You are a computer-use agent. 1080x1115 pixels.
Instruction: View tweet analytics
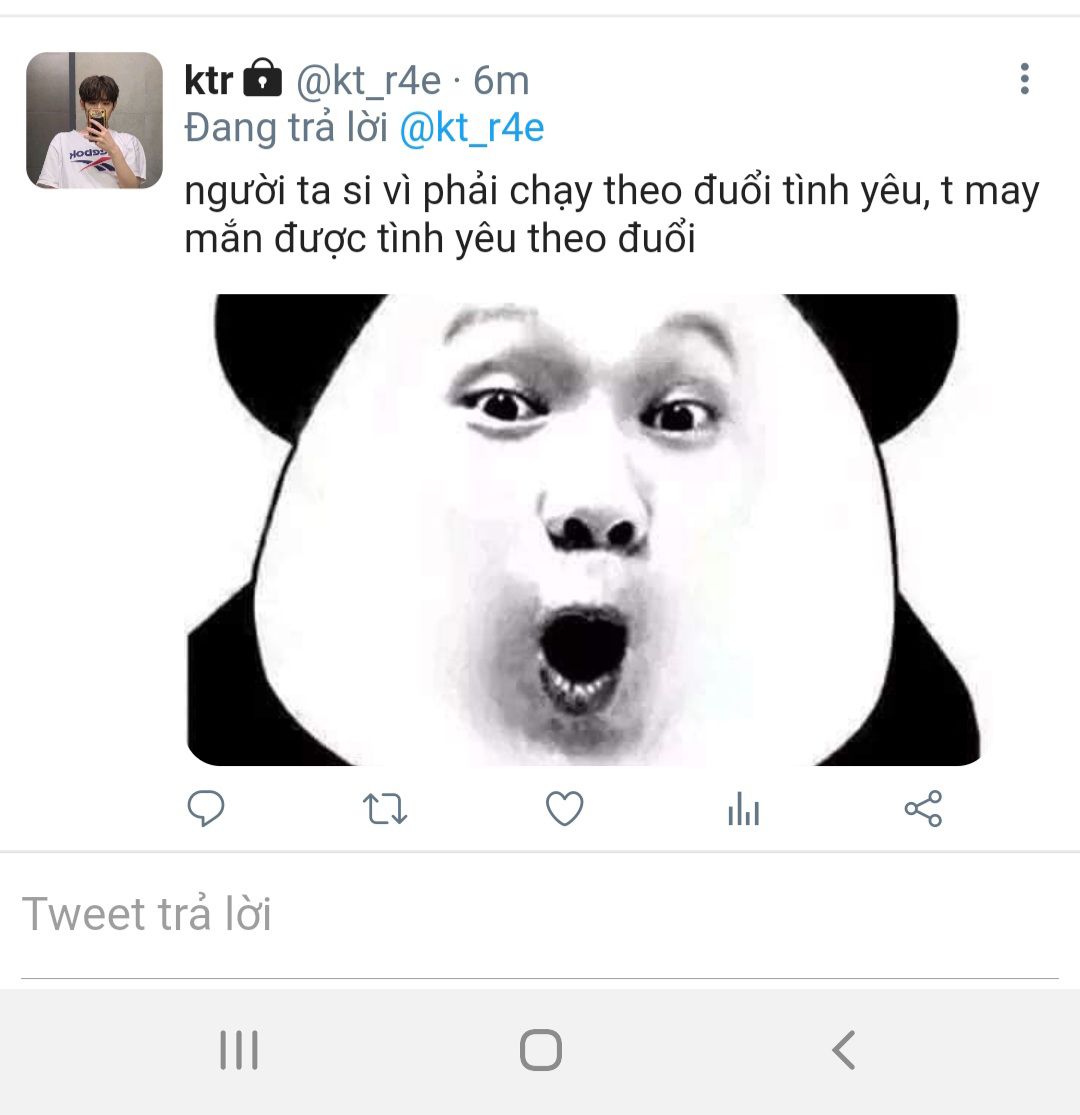[x=743, y=808]
